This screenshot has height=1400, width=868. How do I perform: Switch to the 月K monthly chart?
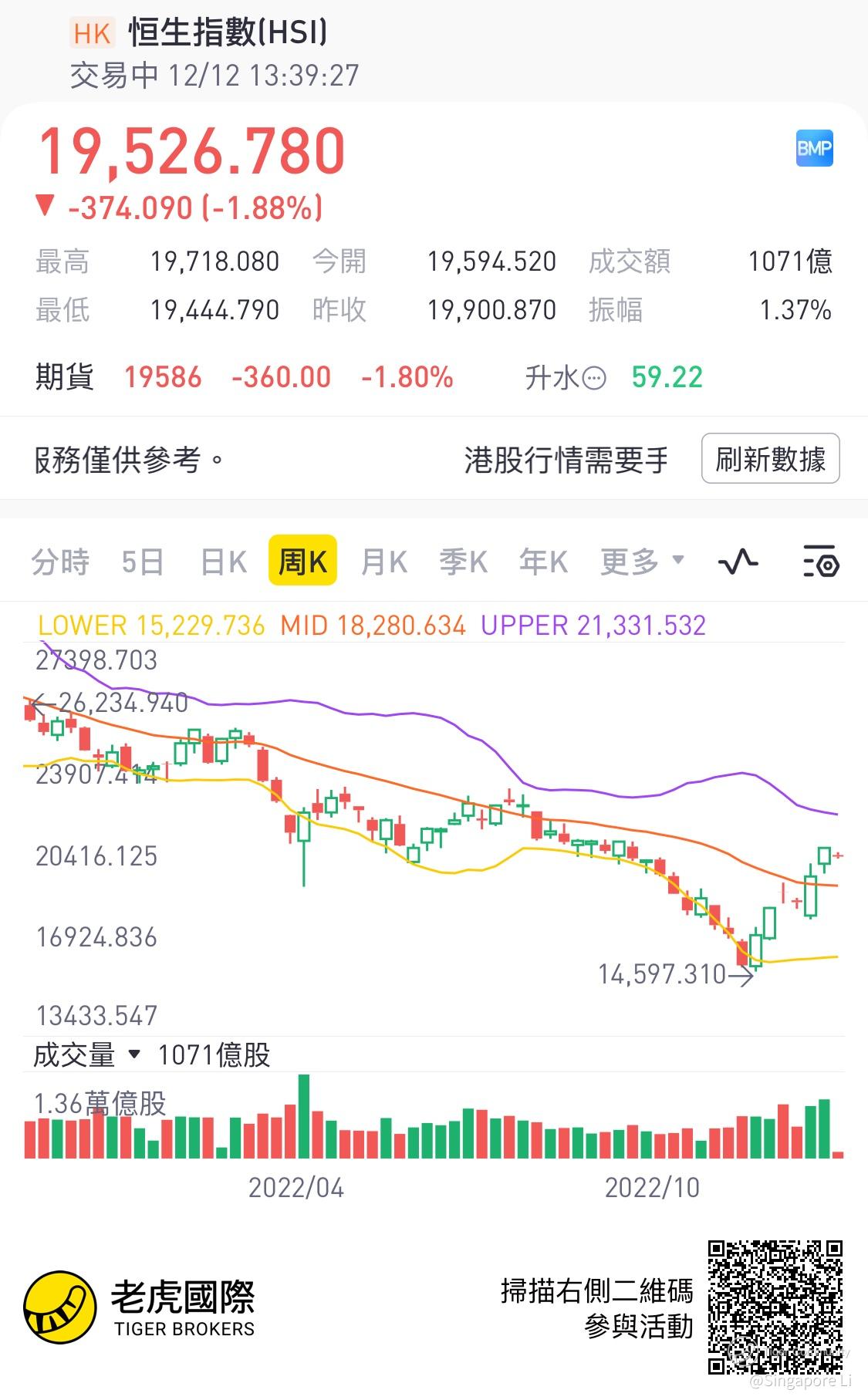click(x=384, y=562)
